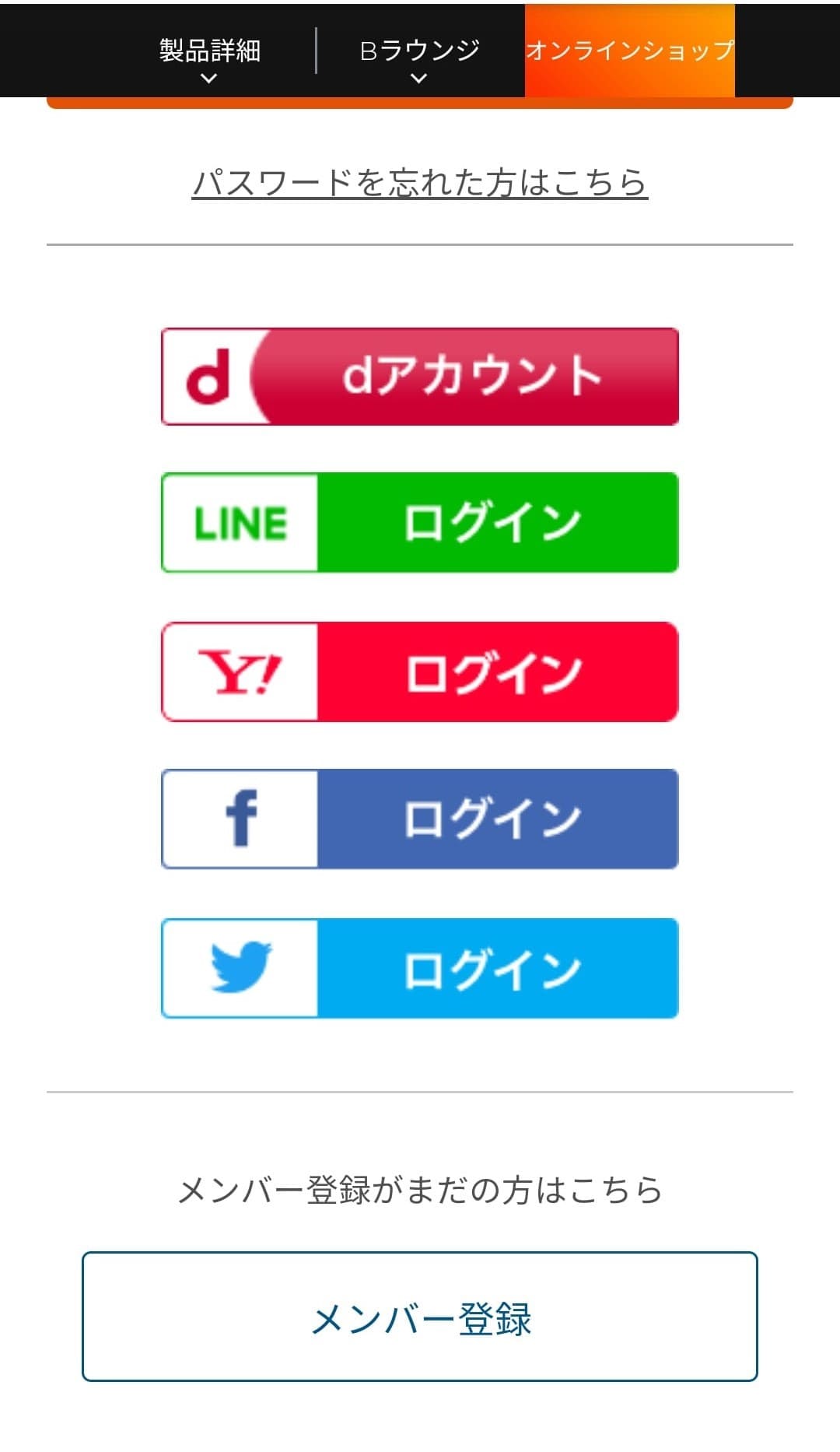
Task: Expand the 製品詳細 menu
Action: 209,58
